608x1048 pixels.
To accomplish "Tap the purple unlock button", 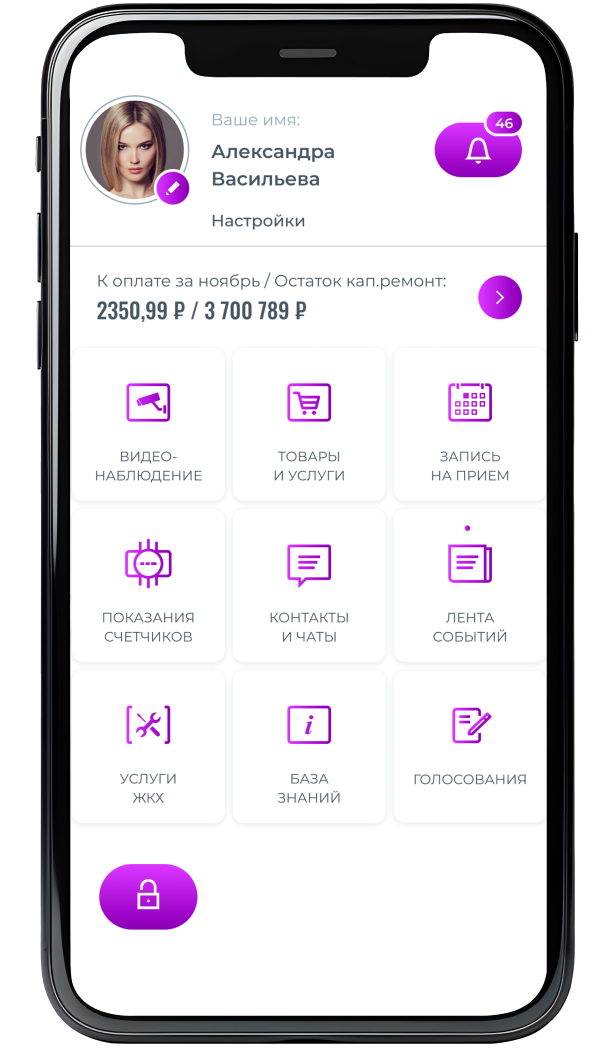I will (x=148, y=896).
